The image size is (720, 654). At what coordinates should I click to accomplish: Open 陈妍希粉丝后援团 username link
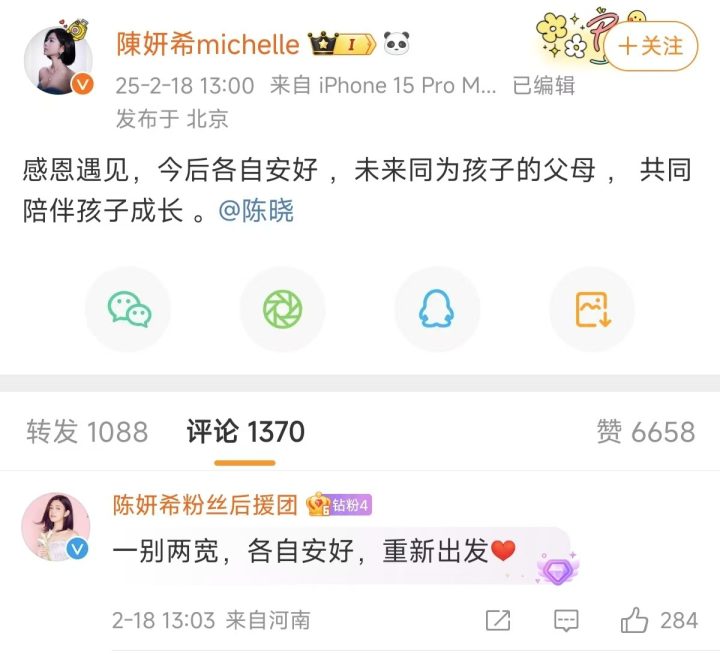(205, 504)
